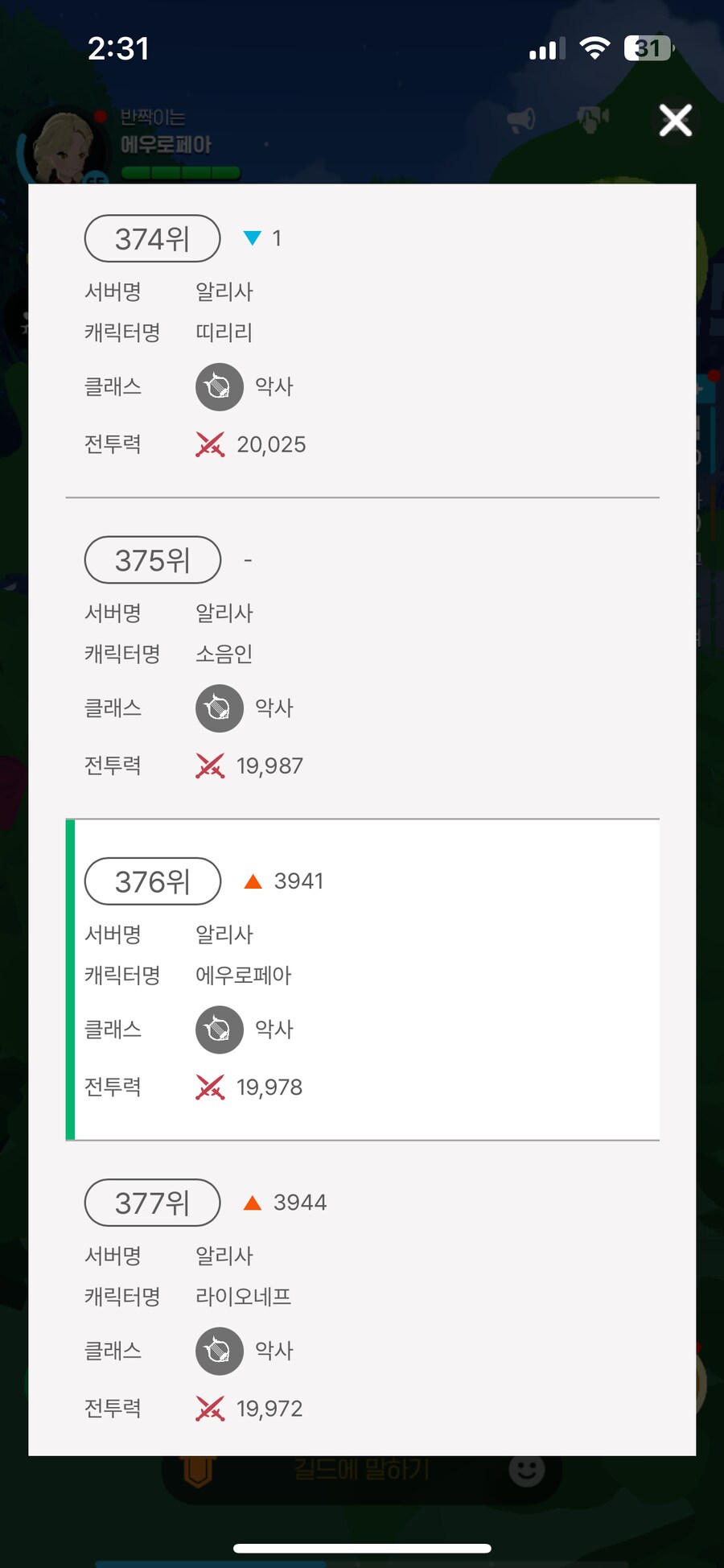This screenshot has height=1568, width=724.
Task: Tap the orange up-arrow marker showing 3941
Action: pyautogui.click(x=253, y=881)
